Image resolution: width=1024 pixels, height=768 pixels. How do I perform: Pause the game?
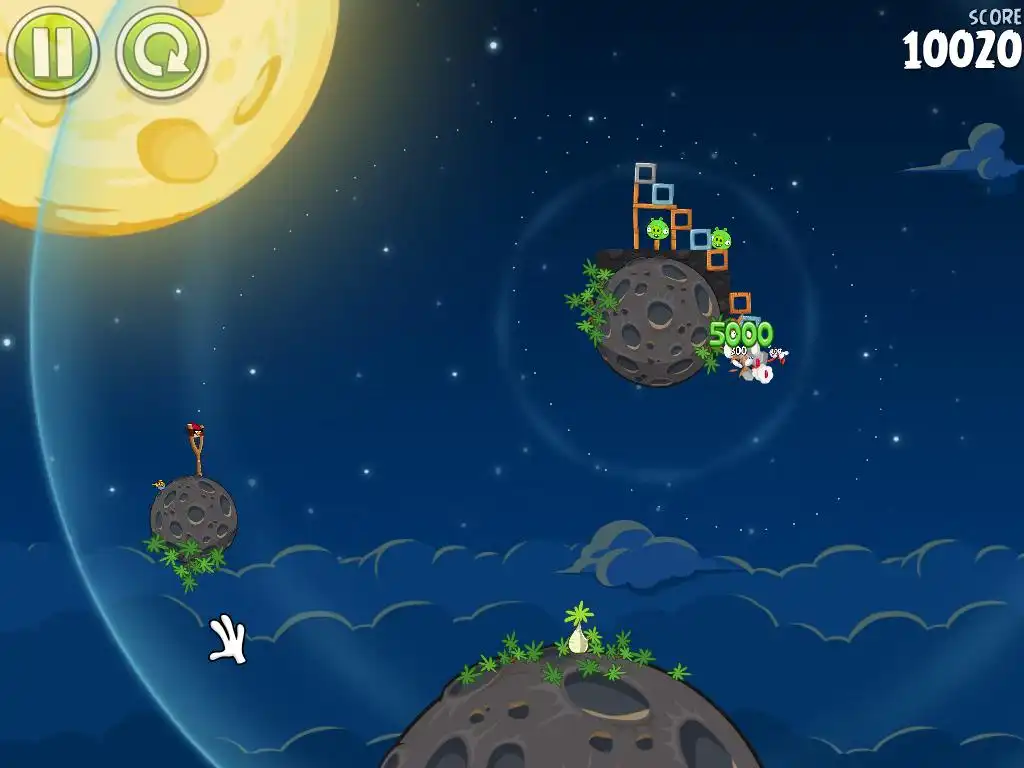pyautogui.click(x=52, y=51)
